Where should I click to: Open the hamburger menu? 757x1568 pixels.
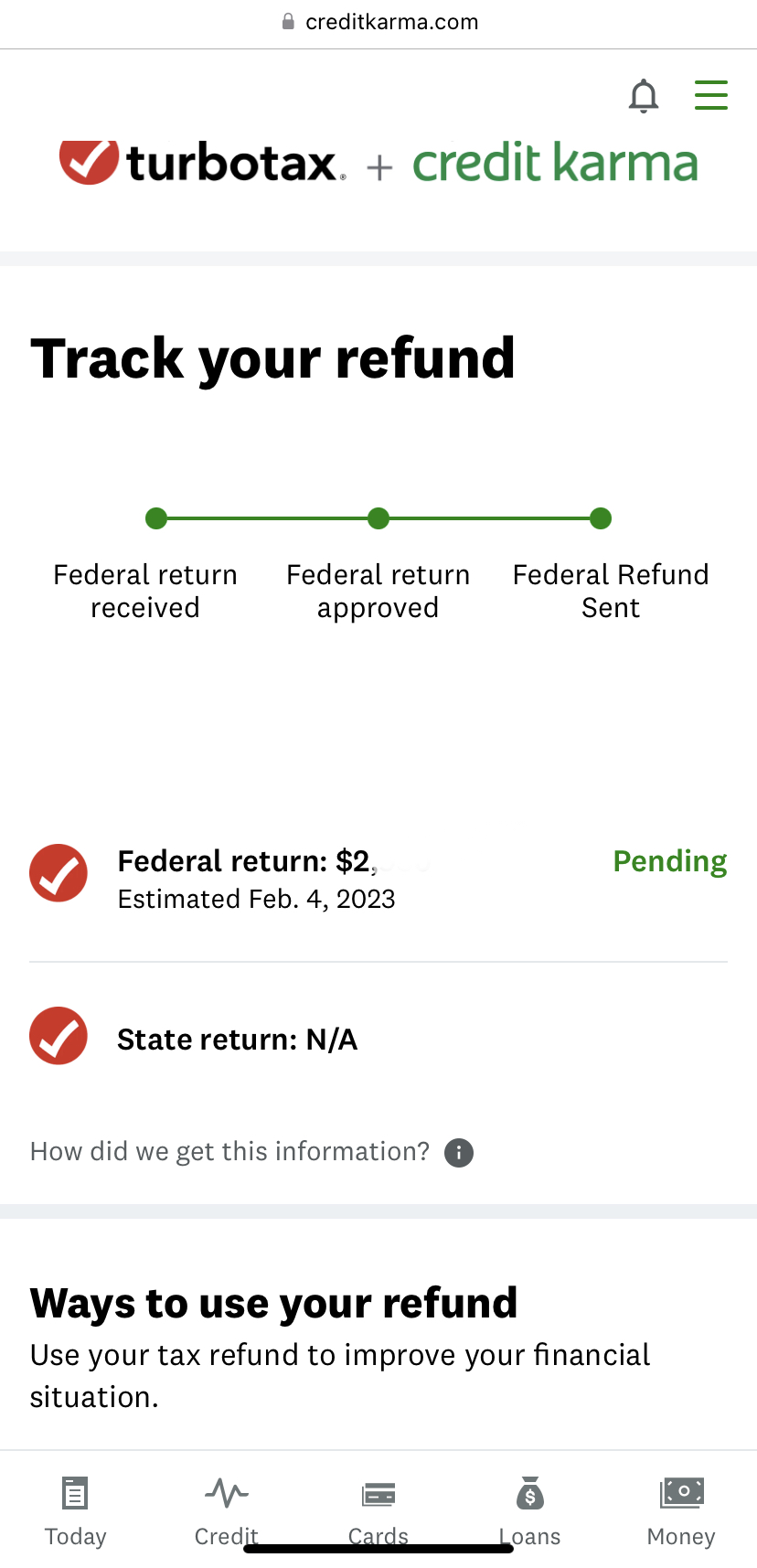(711, 95)
